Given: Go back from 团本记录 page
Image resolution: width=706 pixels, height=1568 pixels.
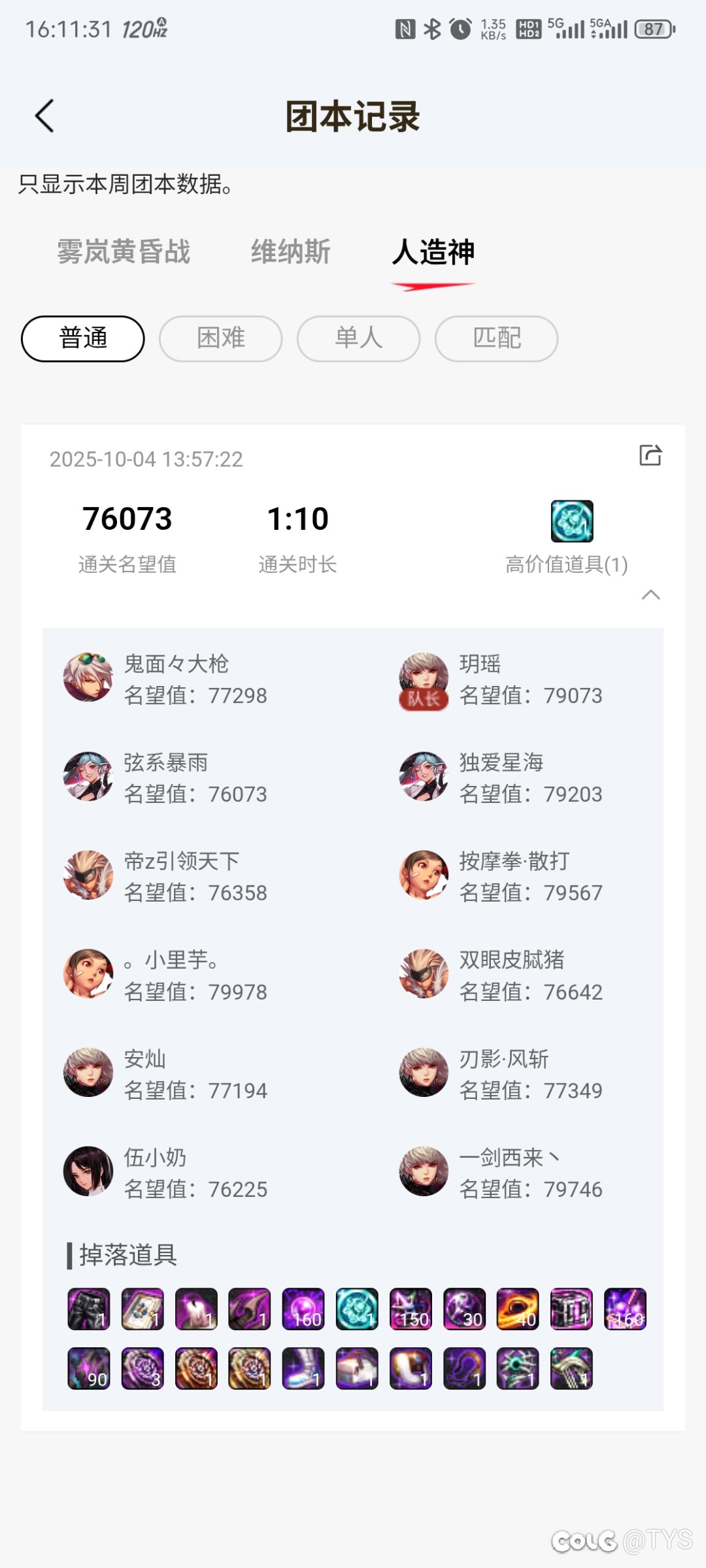Looking at the screenshot, I should [44, 116].
